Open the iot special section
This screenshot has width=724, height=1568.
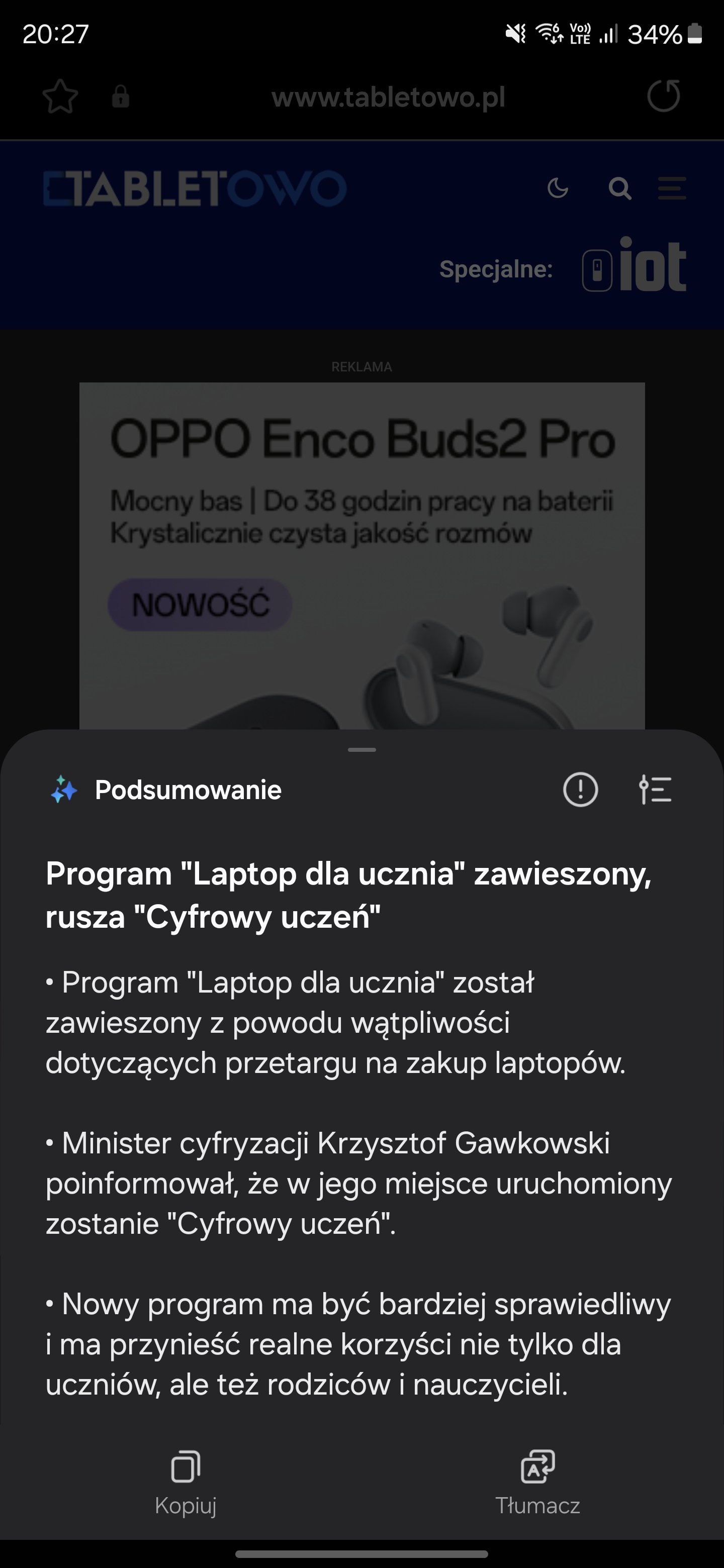tap(634, 264)
